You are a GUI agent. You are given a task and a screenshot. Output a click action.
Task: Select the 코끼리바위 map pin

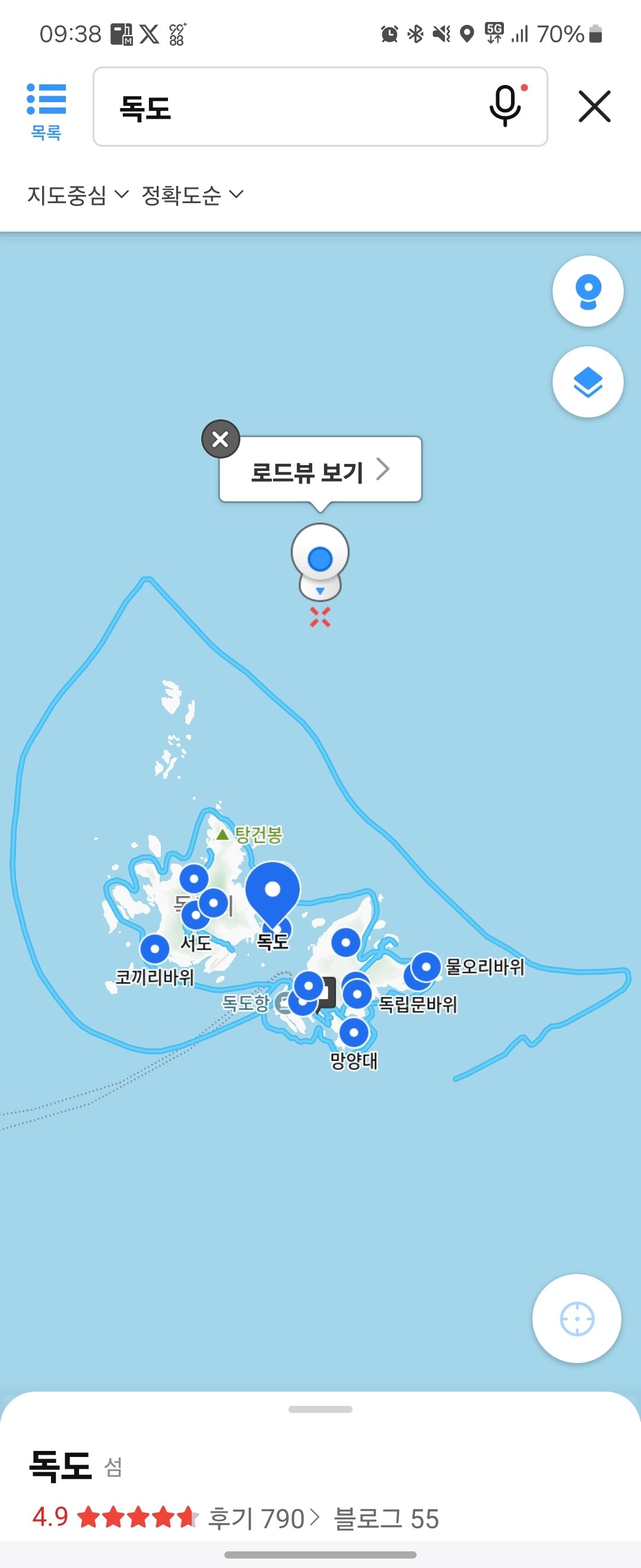154,949
